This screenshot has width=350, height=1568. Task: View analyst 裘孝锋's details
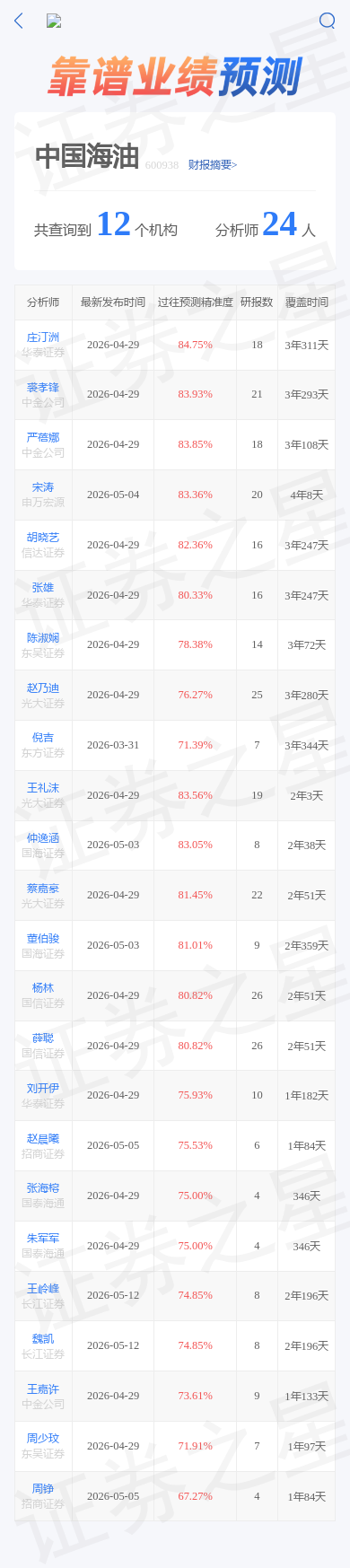pyautogui.click(x=43, y=388)
